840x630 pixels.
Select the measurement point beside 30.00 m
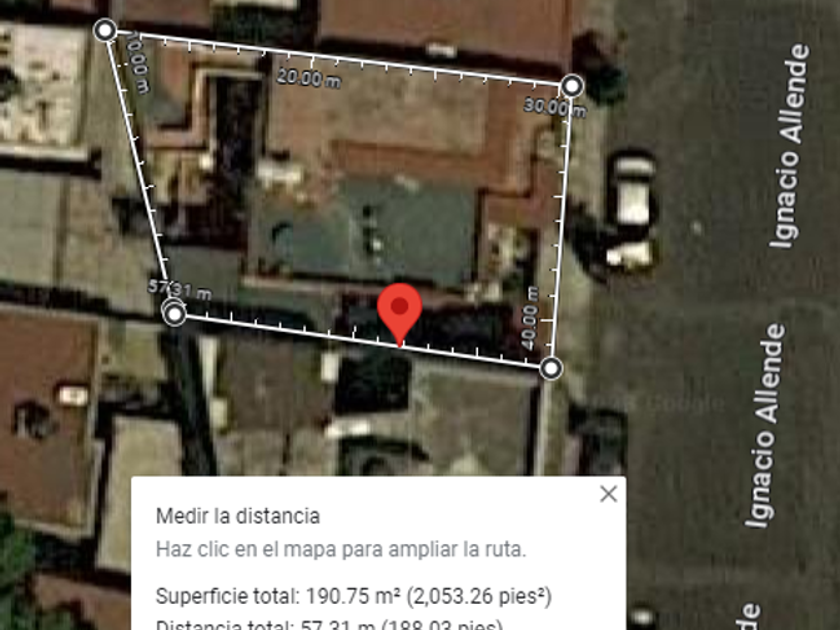(571, 86)
